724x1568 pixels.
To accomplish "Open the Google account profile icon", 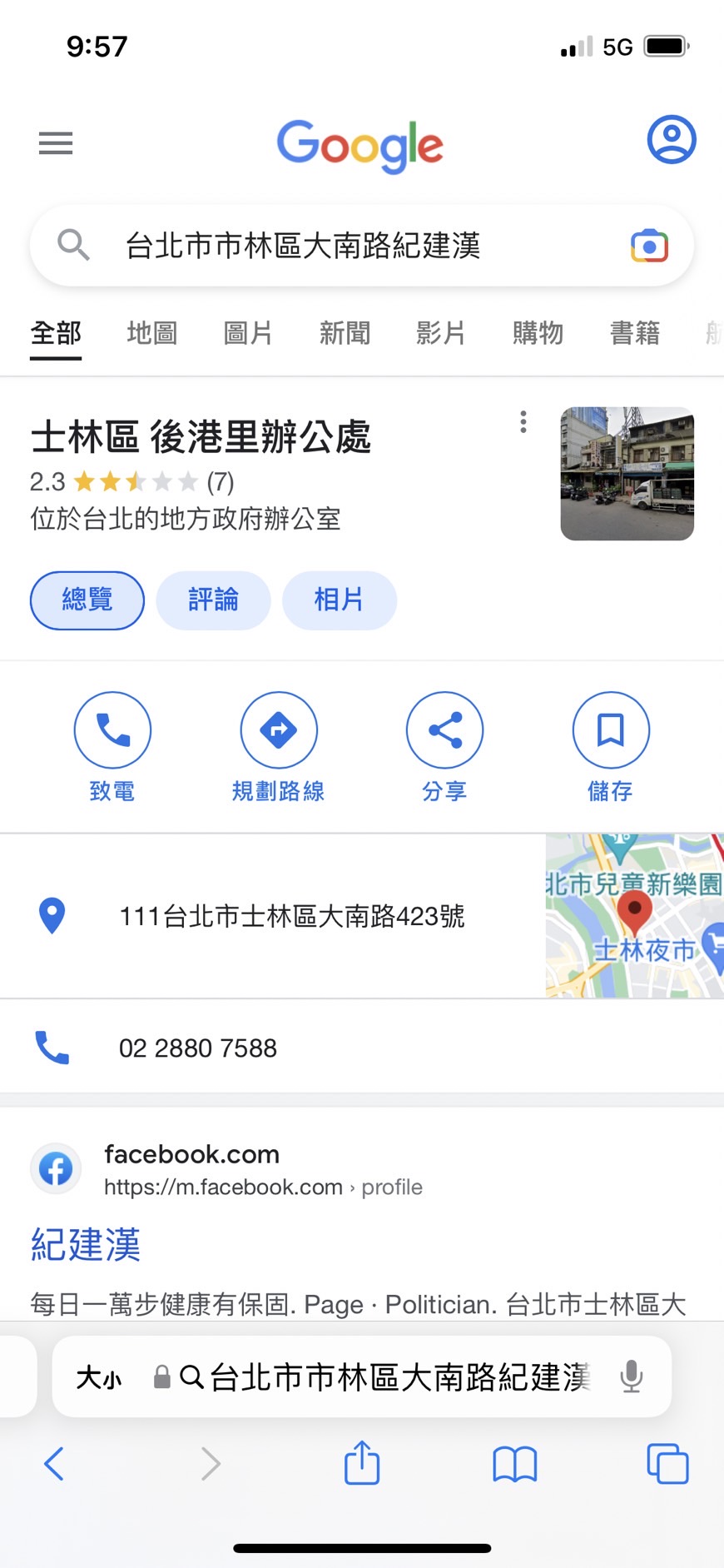I will coord(671,140).
